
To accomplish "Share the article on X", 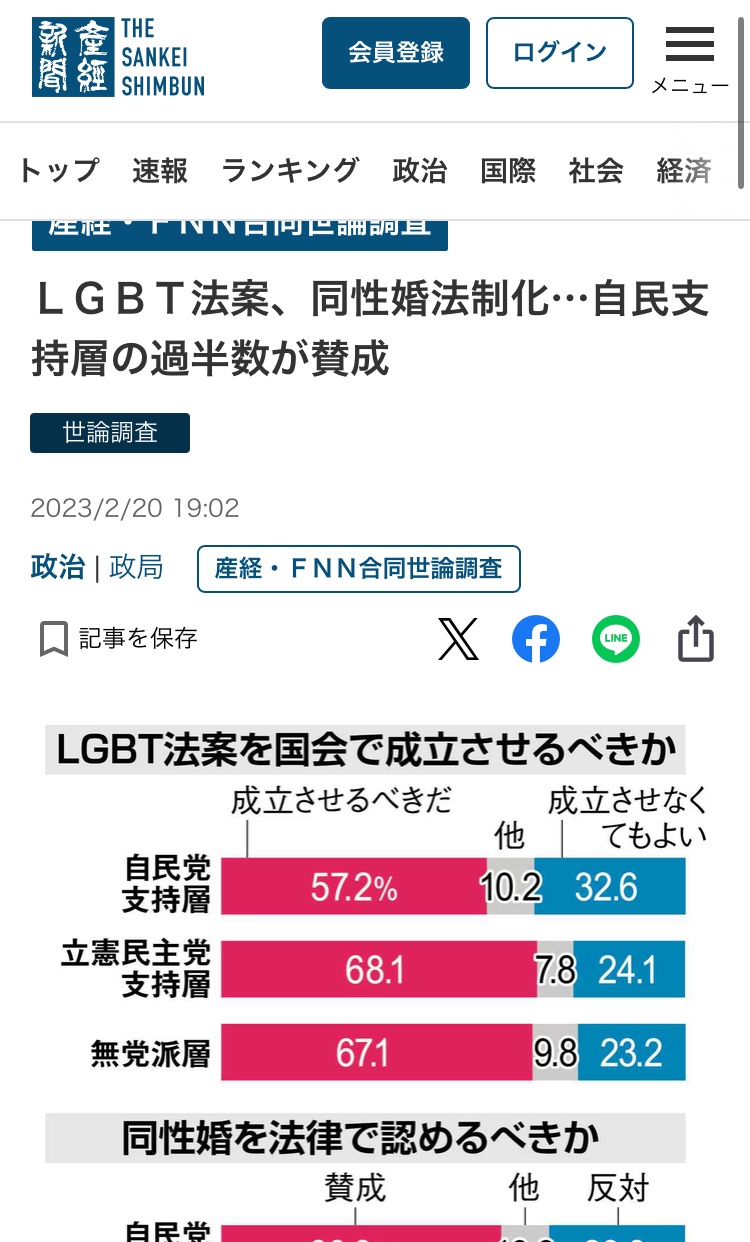I will coord(459,639).
